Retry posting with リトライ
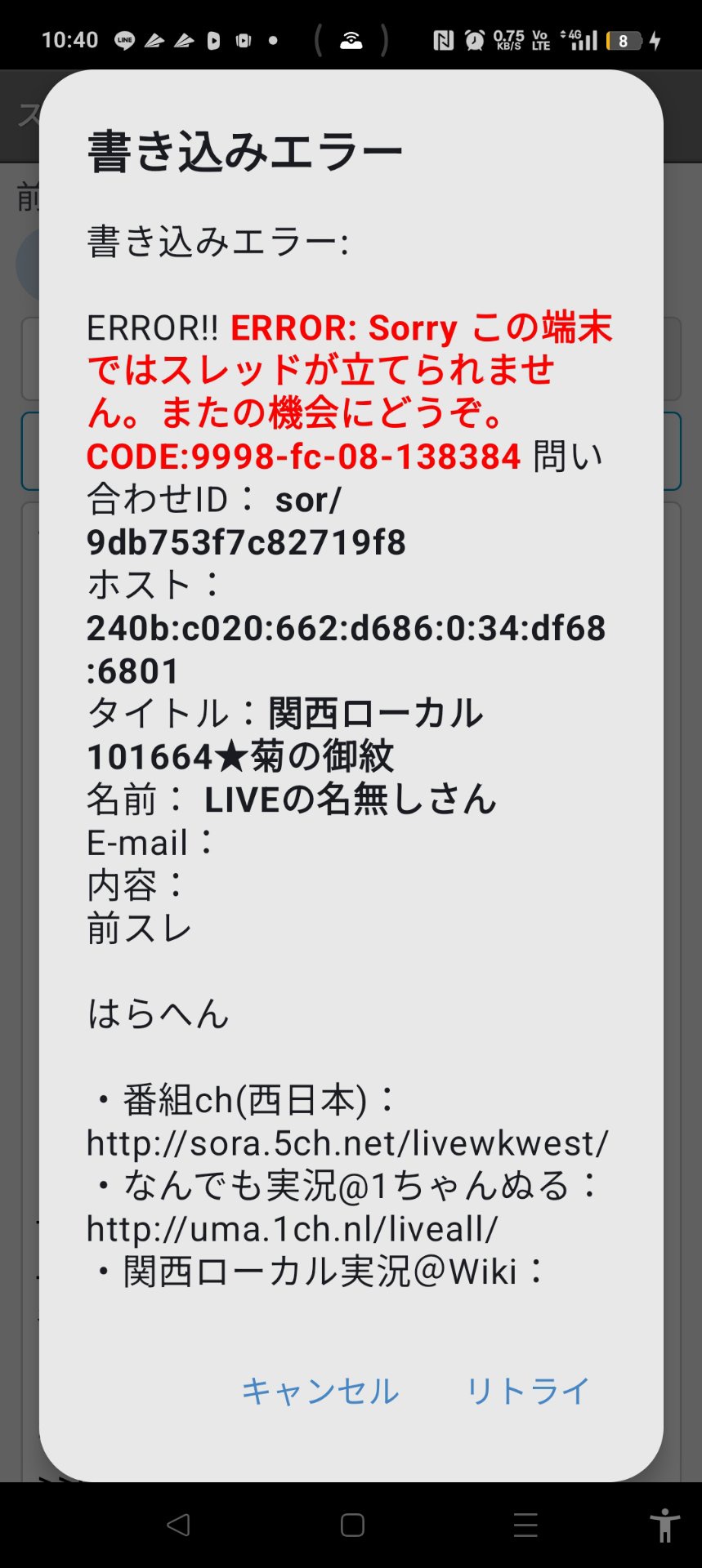 pos(527,1391)
